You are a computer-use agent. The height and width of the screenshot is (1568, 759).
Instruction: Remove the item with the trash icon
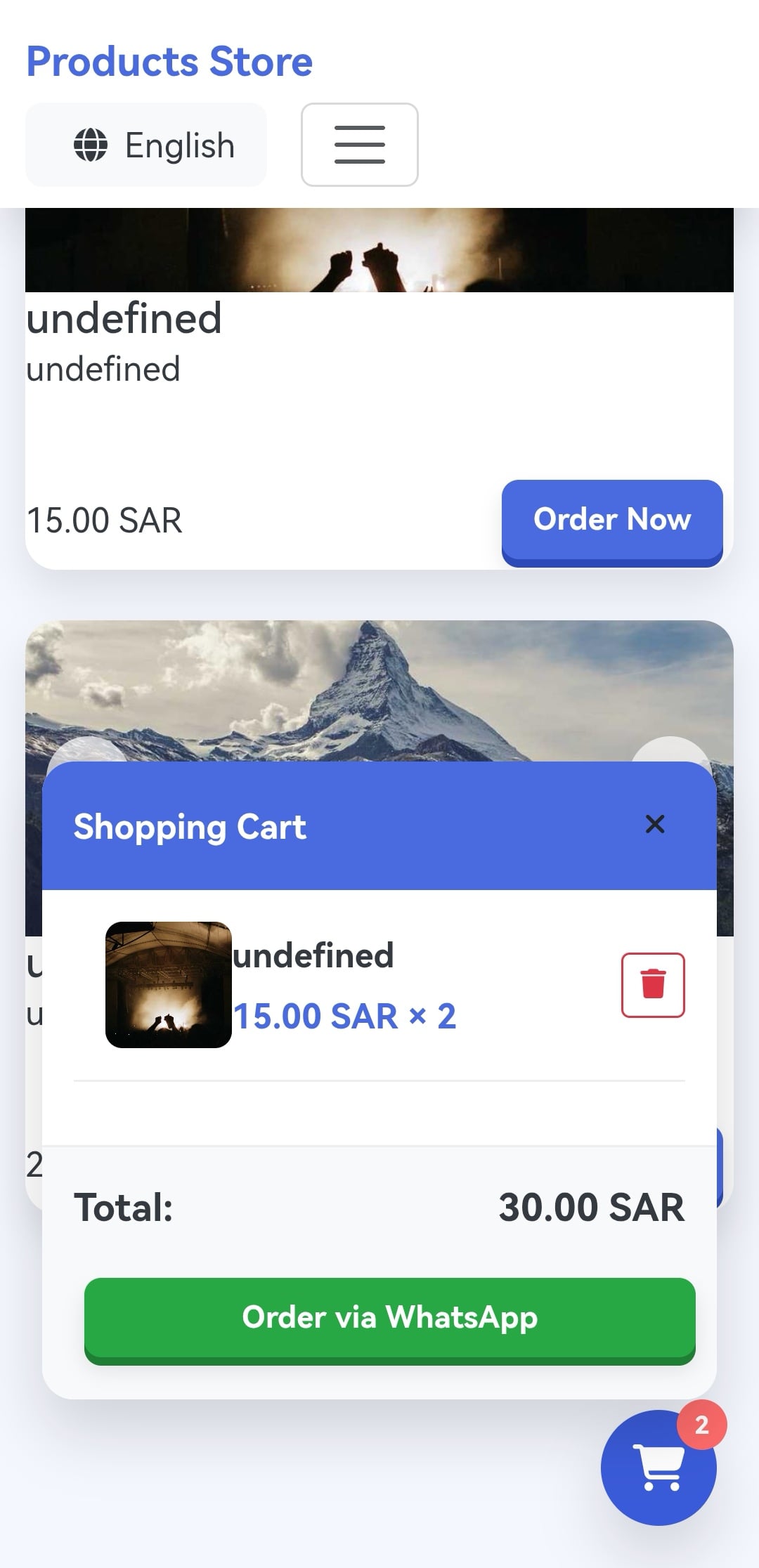(653, 984)
